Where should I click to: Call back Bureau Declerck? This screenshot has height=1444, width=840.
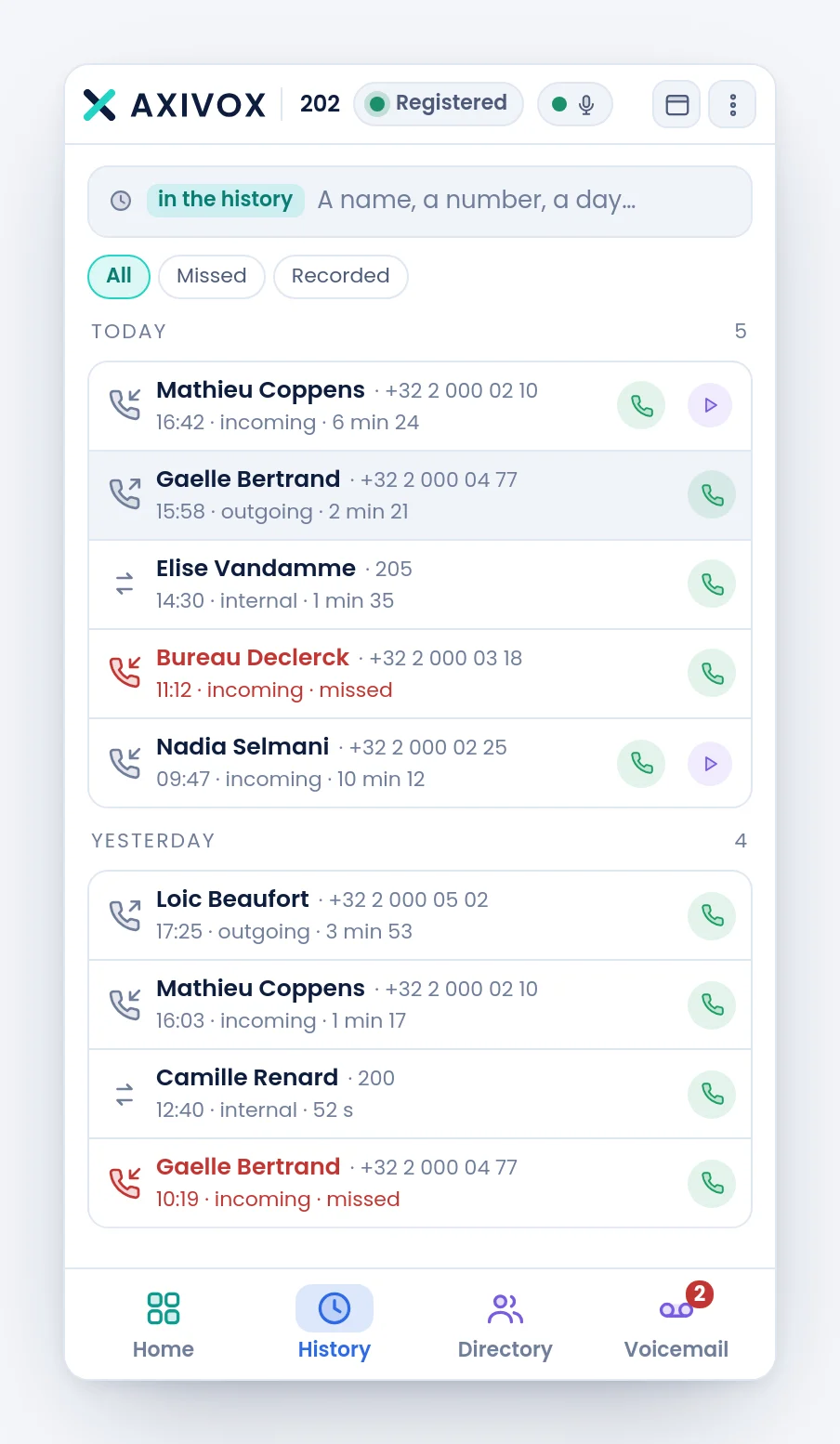pyautogui.click(x=712, y=674)
